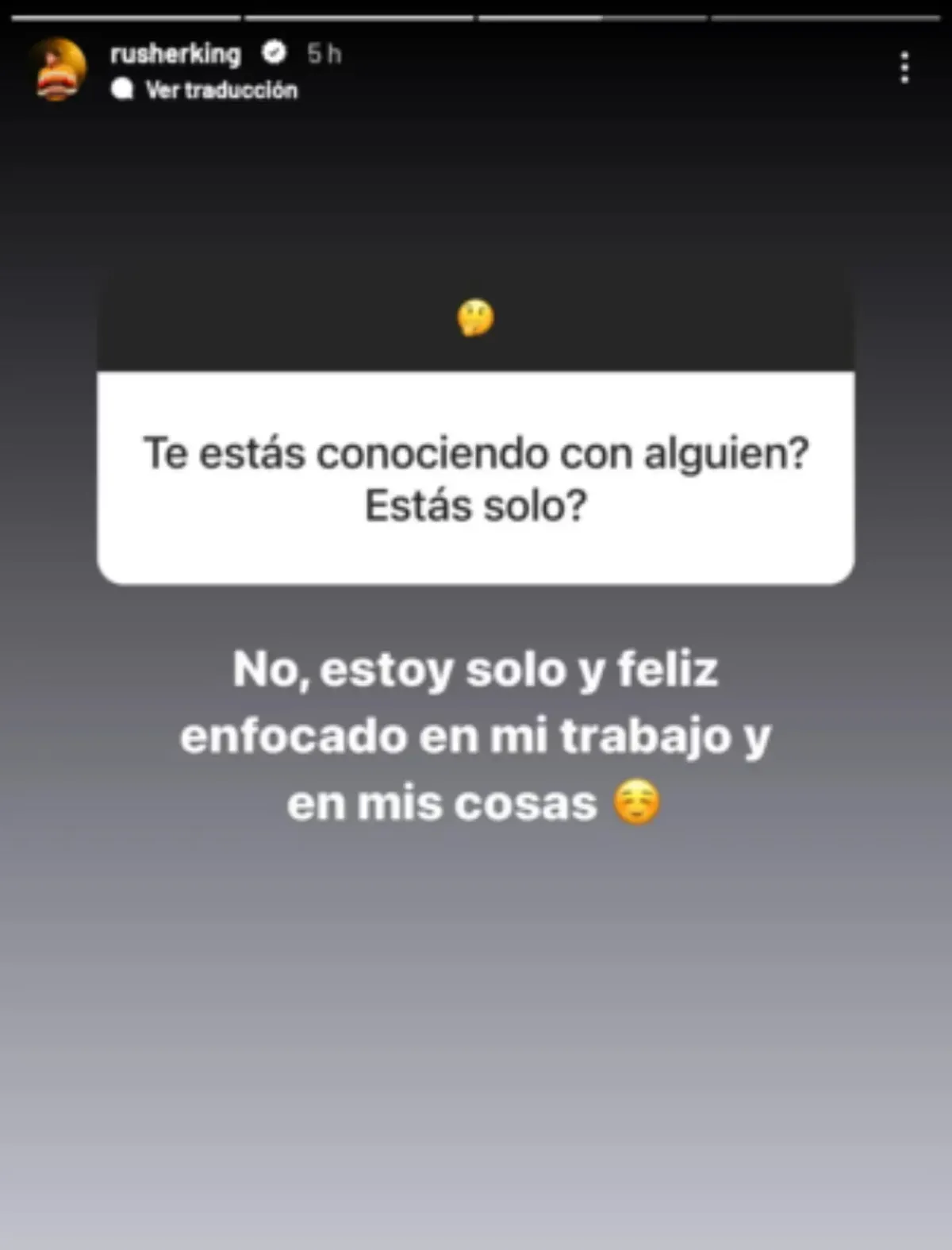Click the question text 'Estás solo?'
952x1250 pixels.
coord(476,503)
